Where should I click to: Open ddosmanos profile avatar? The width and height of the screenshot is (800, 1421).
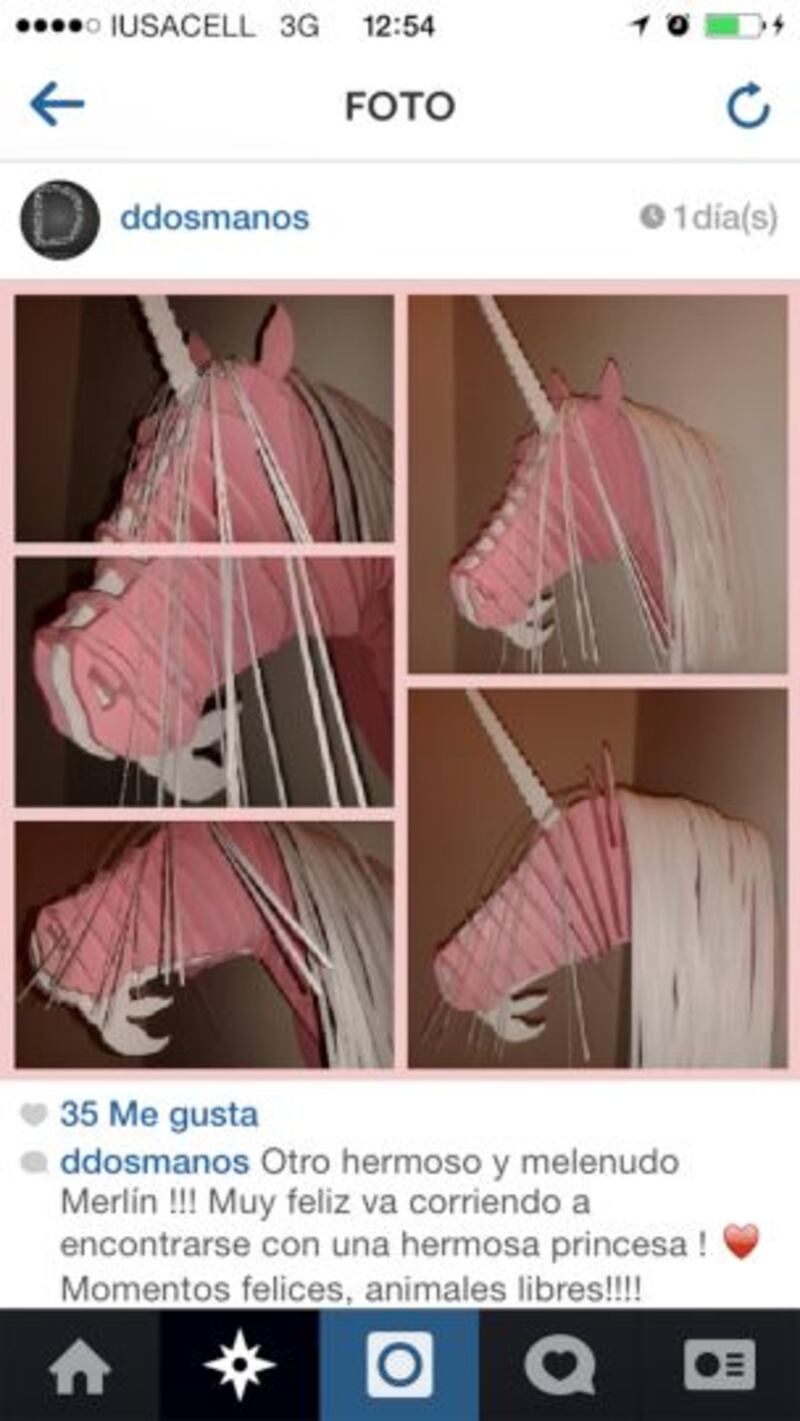click(x=60, y=219)
